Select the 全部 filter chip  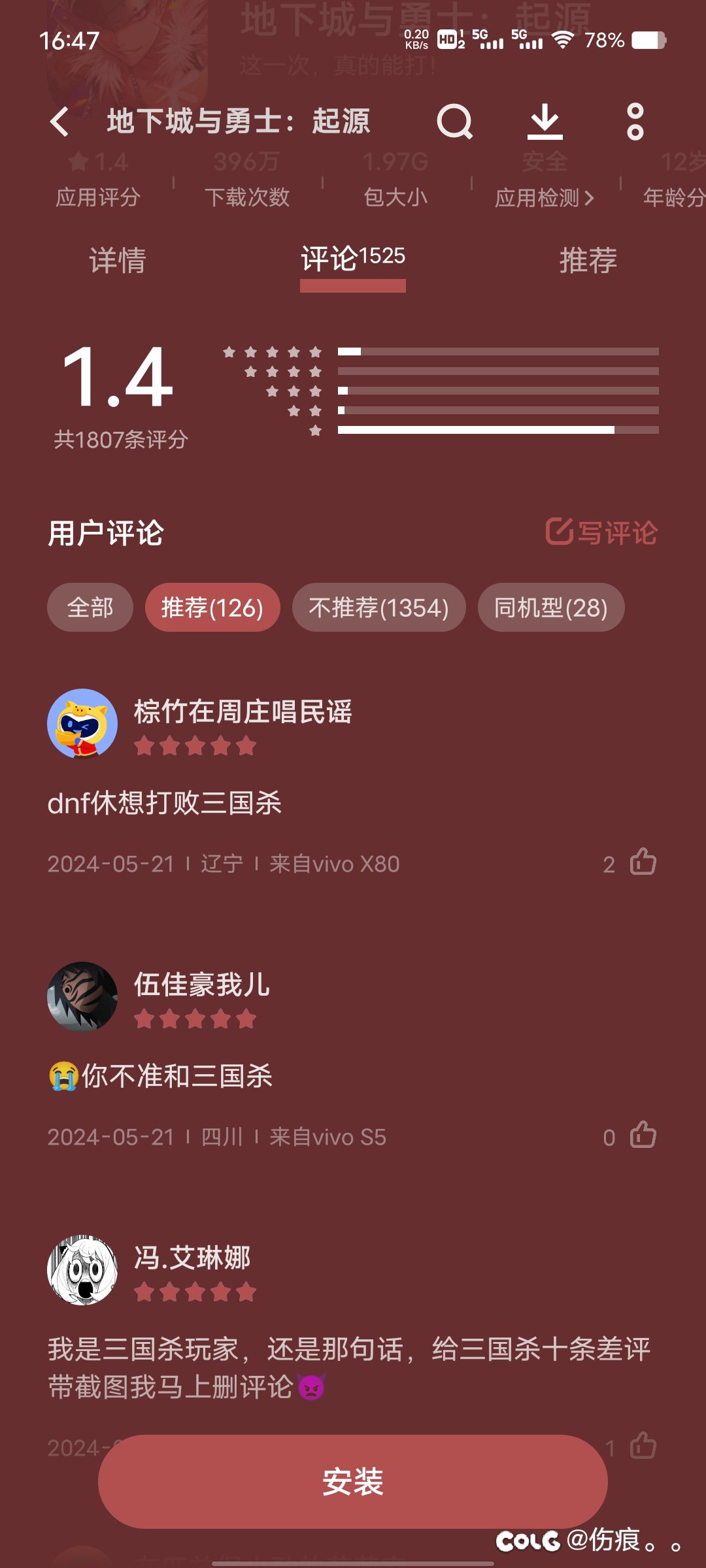click(90, 608)
